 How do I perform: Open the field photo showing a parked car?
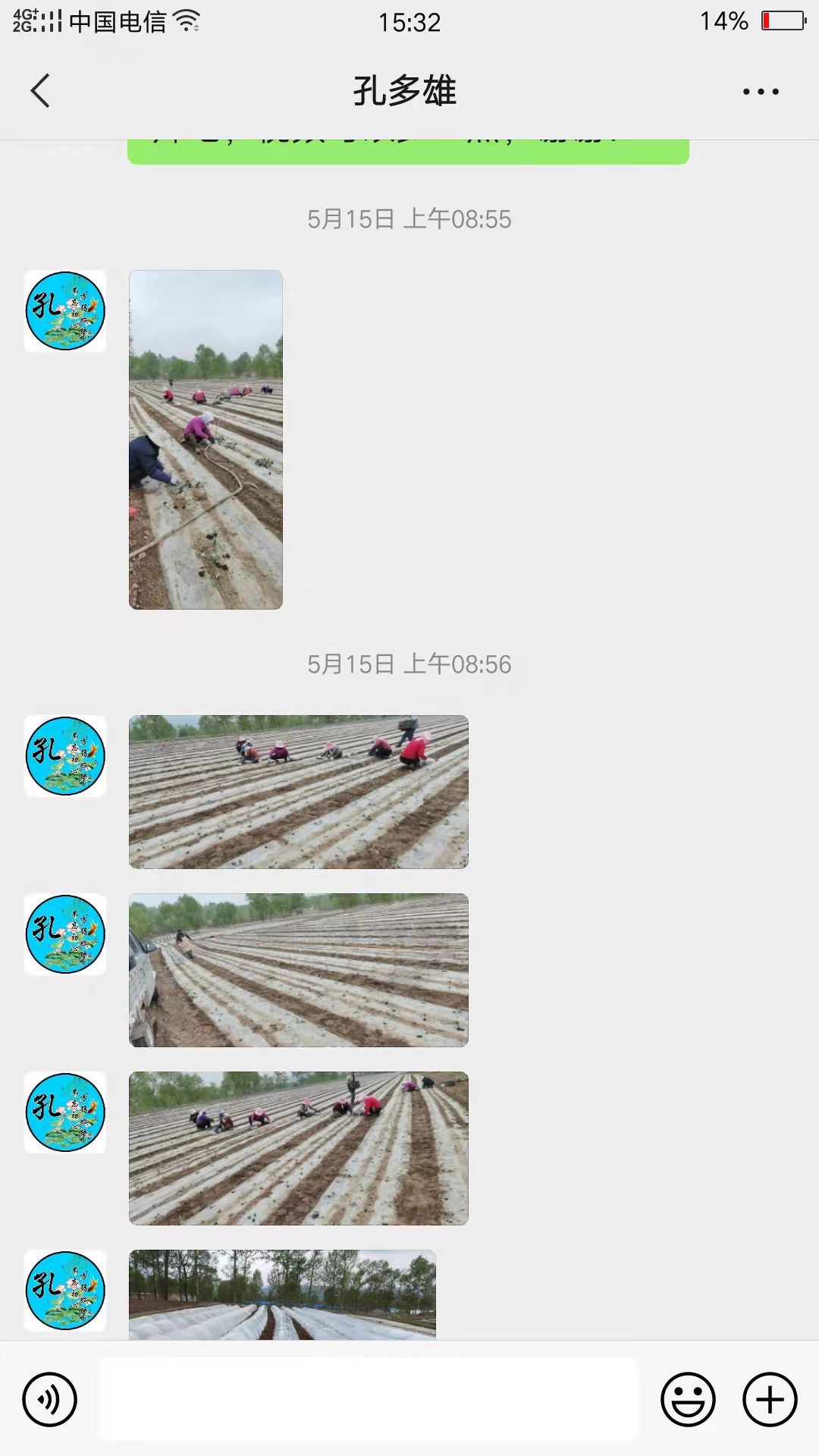[299, 970]
